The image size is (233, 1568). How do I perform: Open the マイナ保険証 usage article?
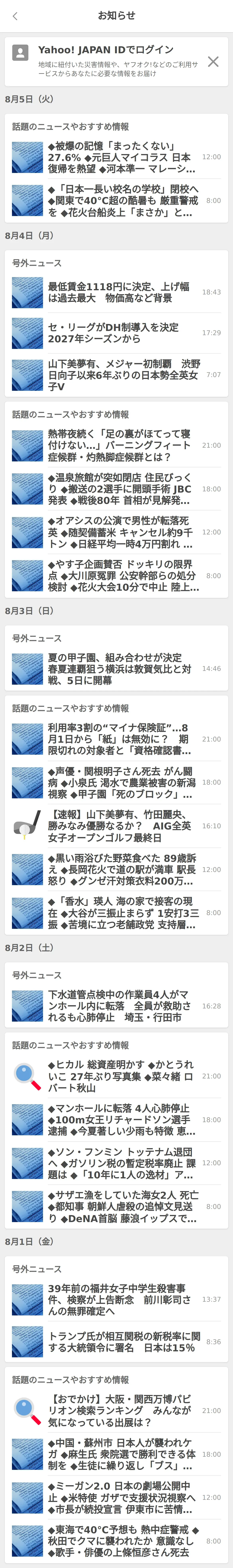click(122, 739)
